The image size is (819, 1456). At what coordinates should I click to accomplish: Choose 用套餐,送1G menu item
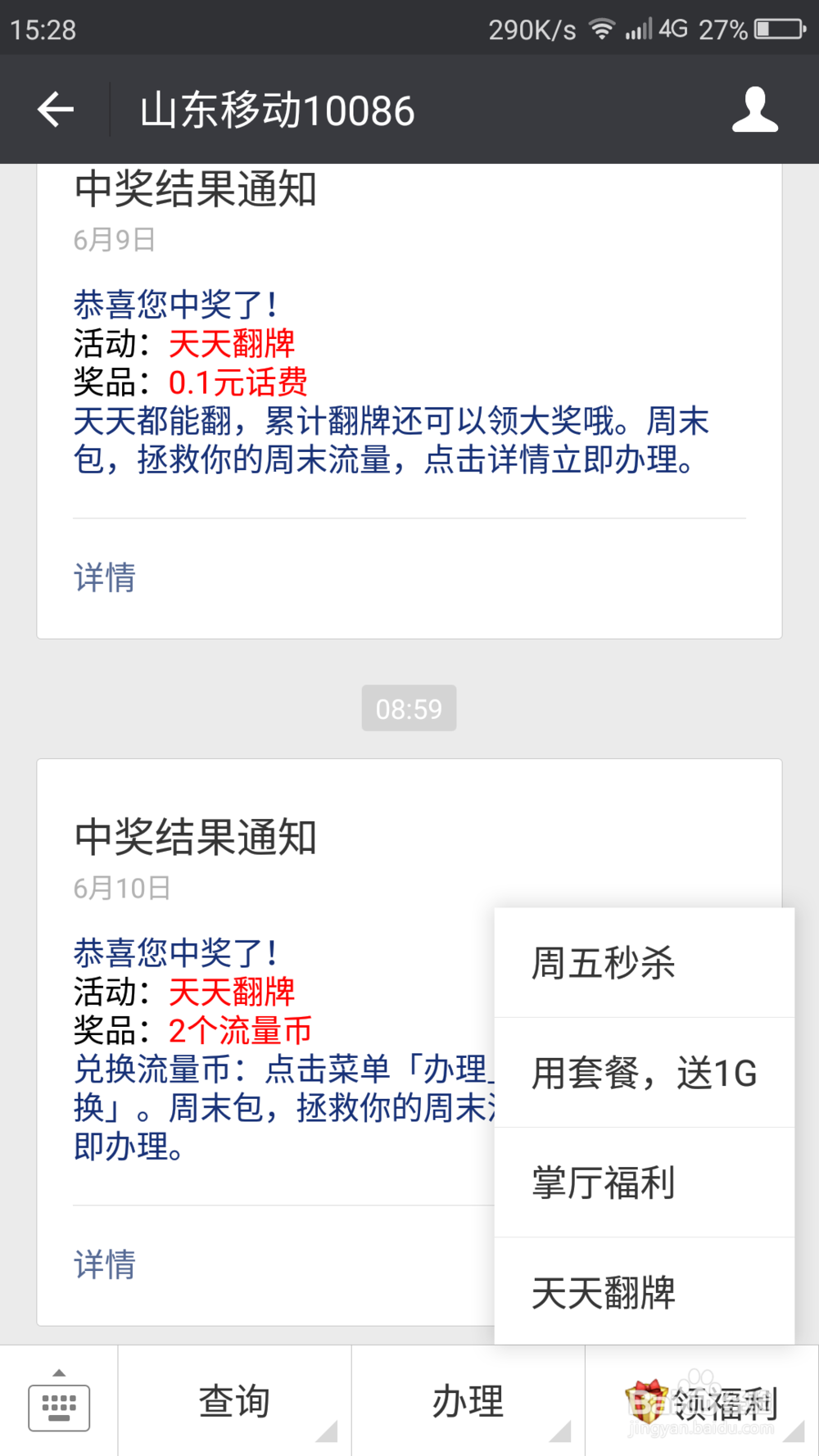(645, 1073)
